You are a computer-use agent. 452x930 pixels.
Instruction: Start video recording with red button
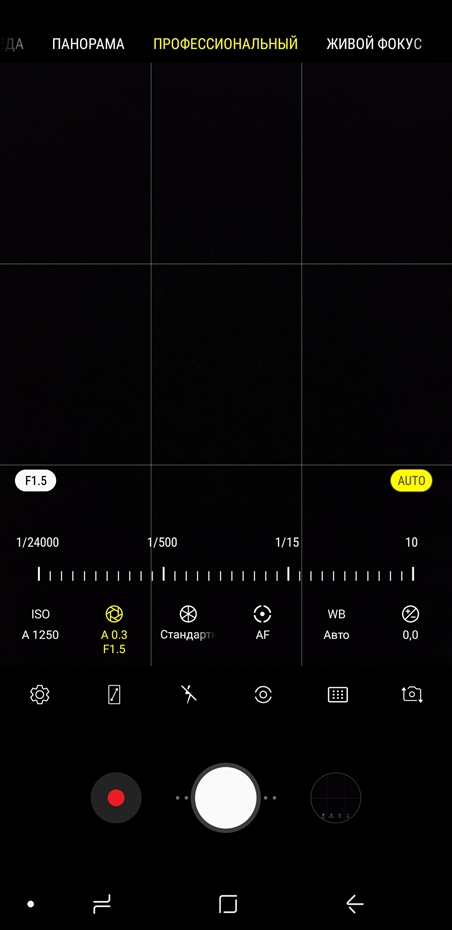click(x=116, y=798)
